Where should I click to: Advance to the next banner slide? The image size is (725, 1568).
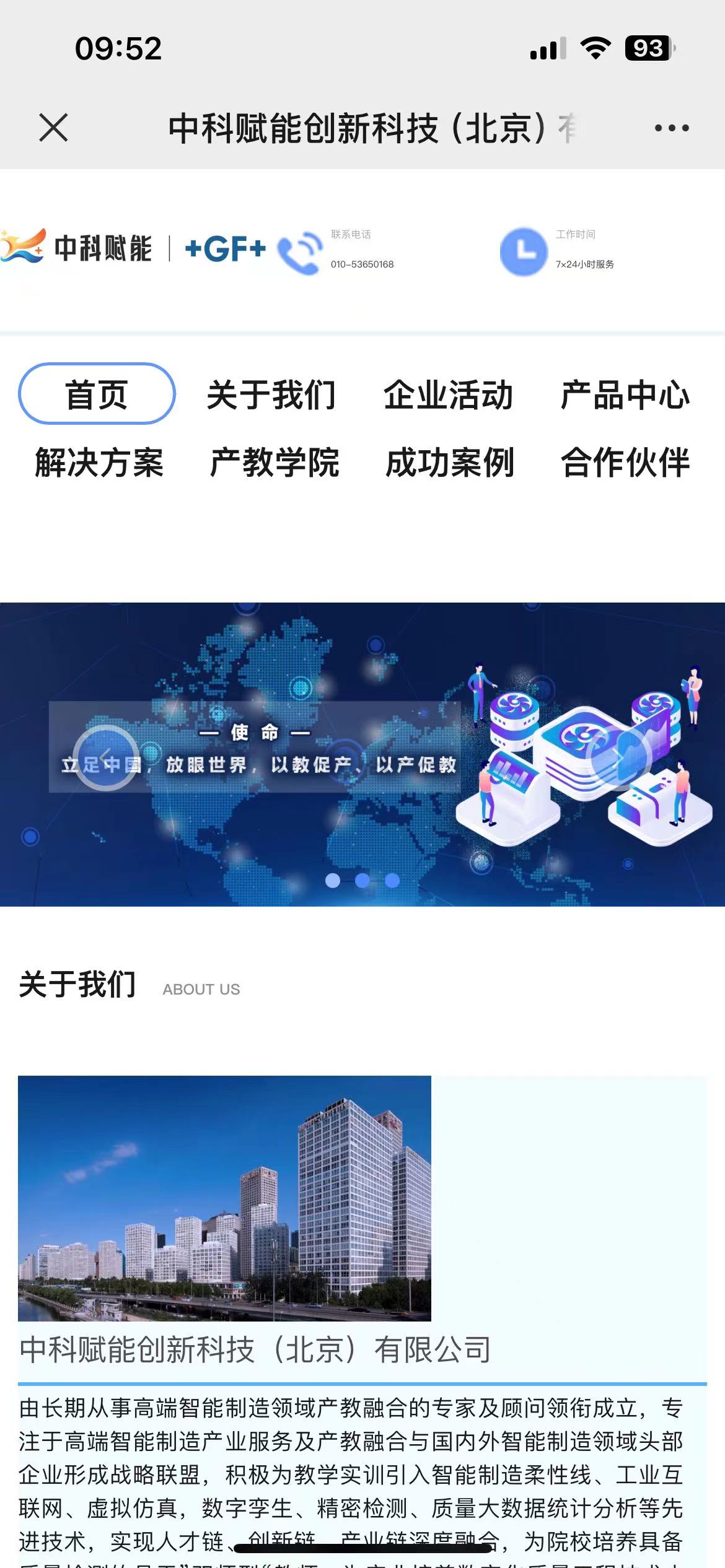click(x=618, y=757)
